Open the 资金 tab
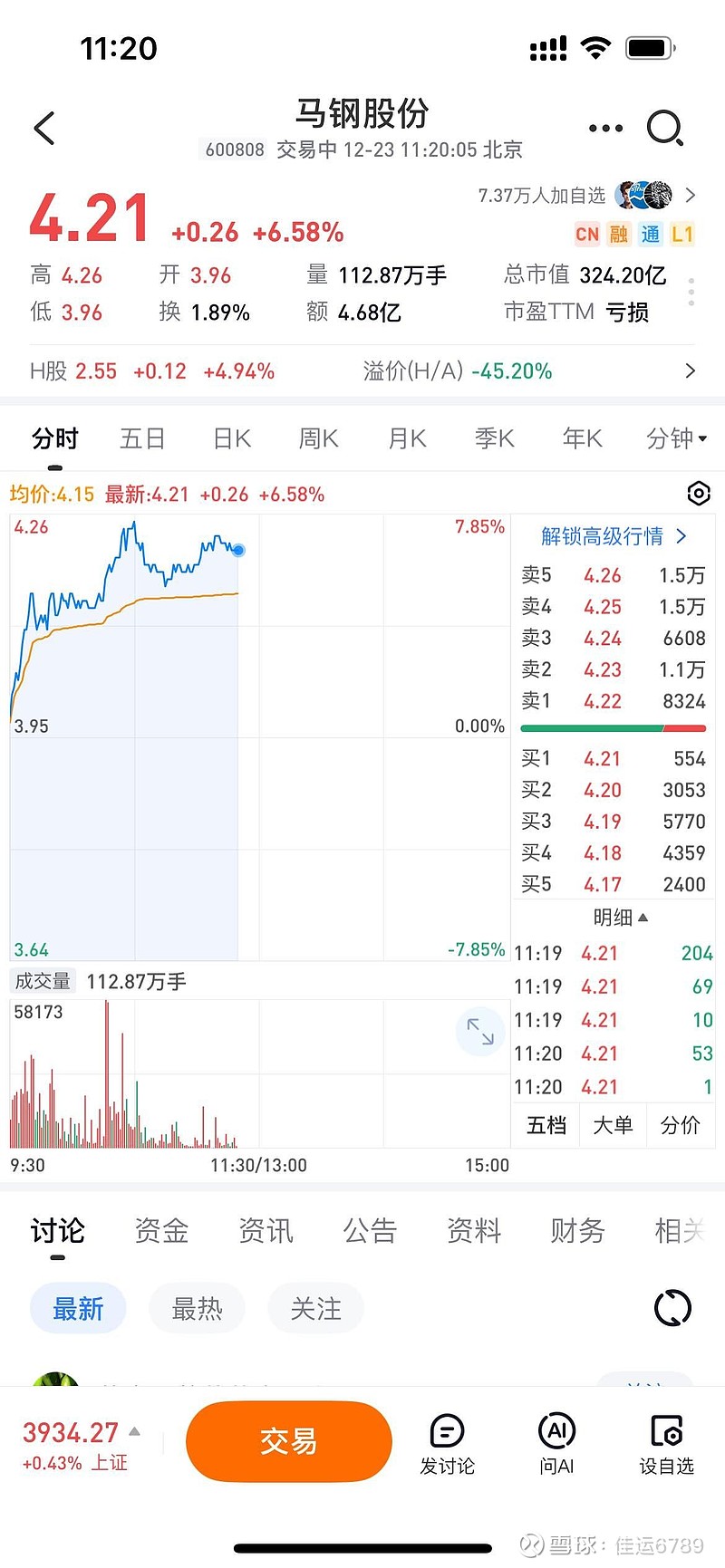This screenshot has height=1568, width=725. 160,1230
